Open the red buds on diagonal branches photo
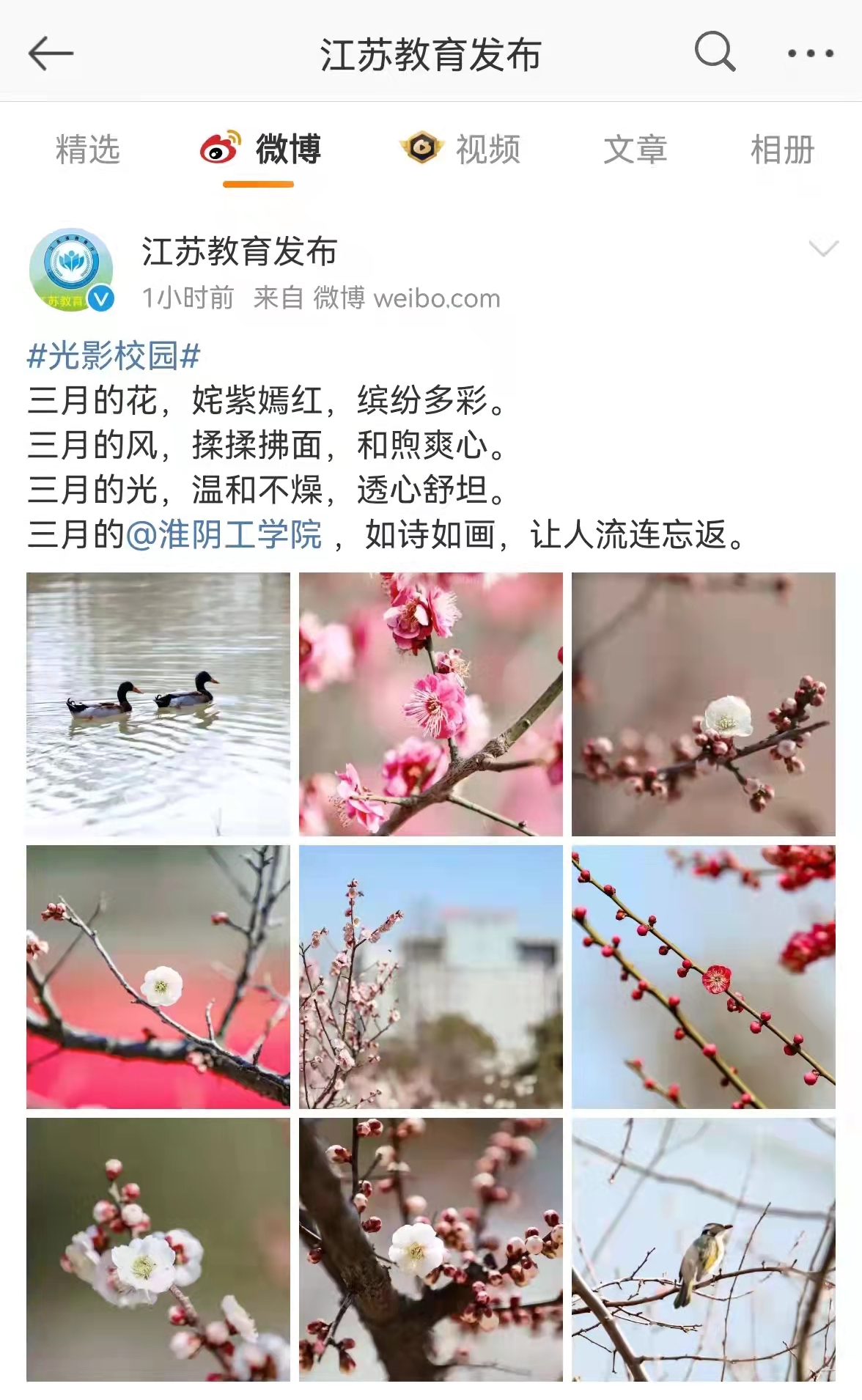 (x=703, y=976)
